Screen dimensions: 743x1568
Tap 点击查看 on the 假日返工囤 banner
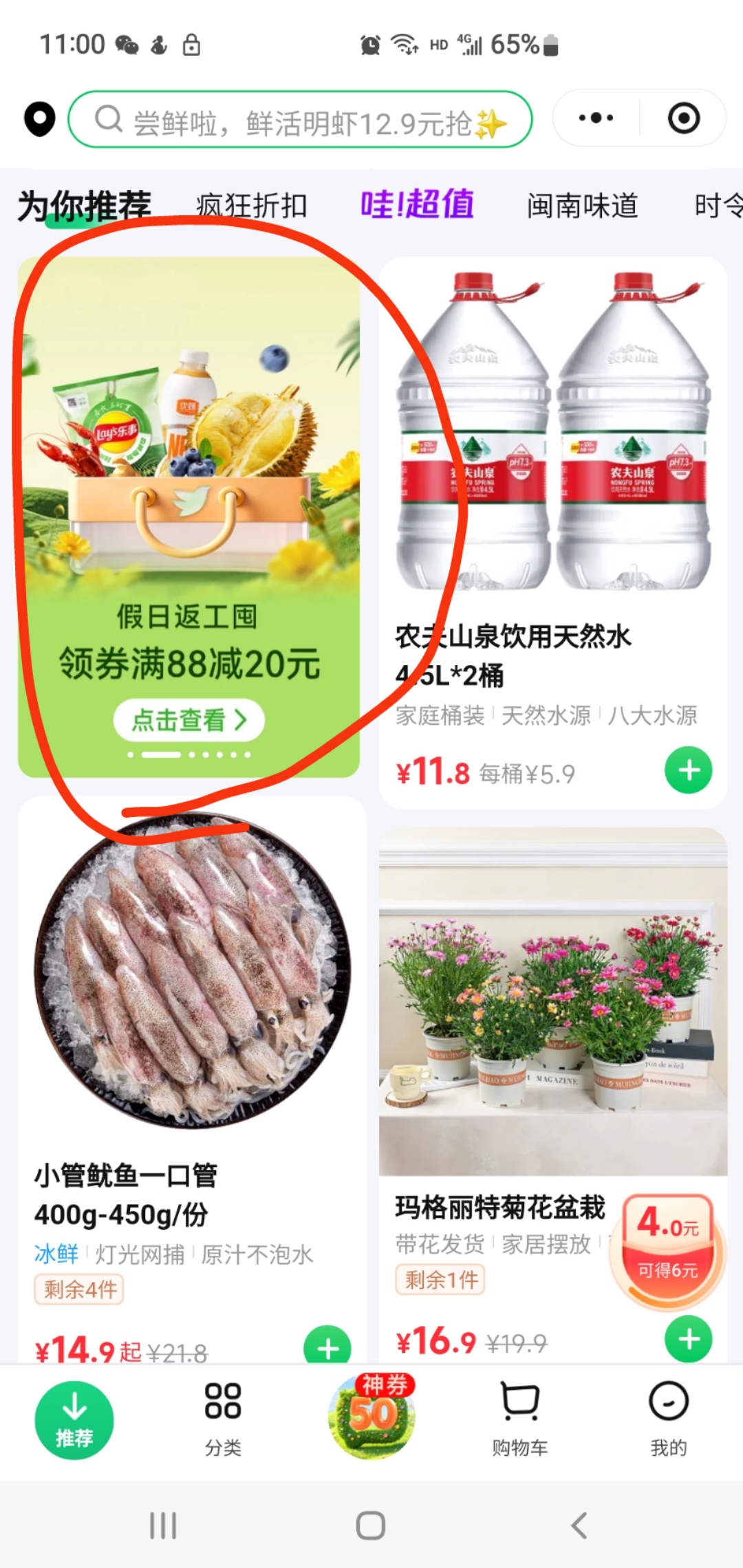pos(189,720)
